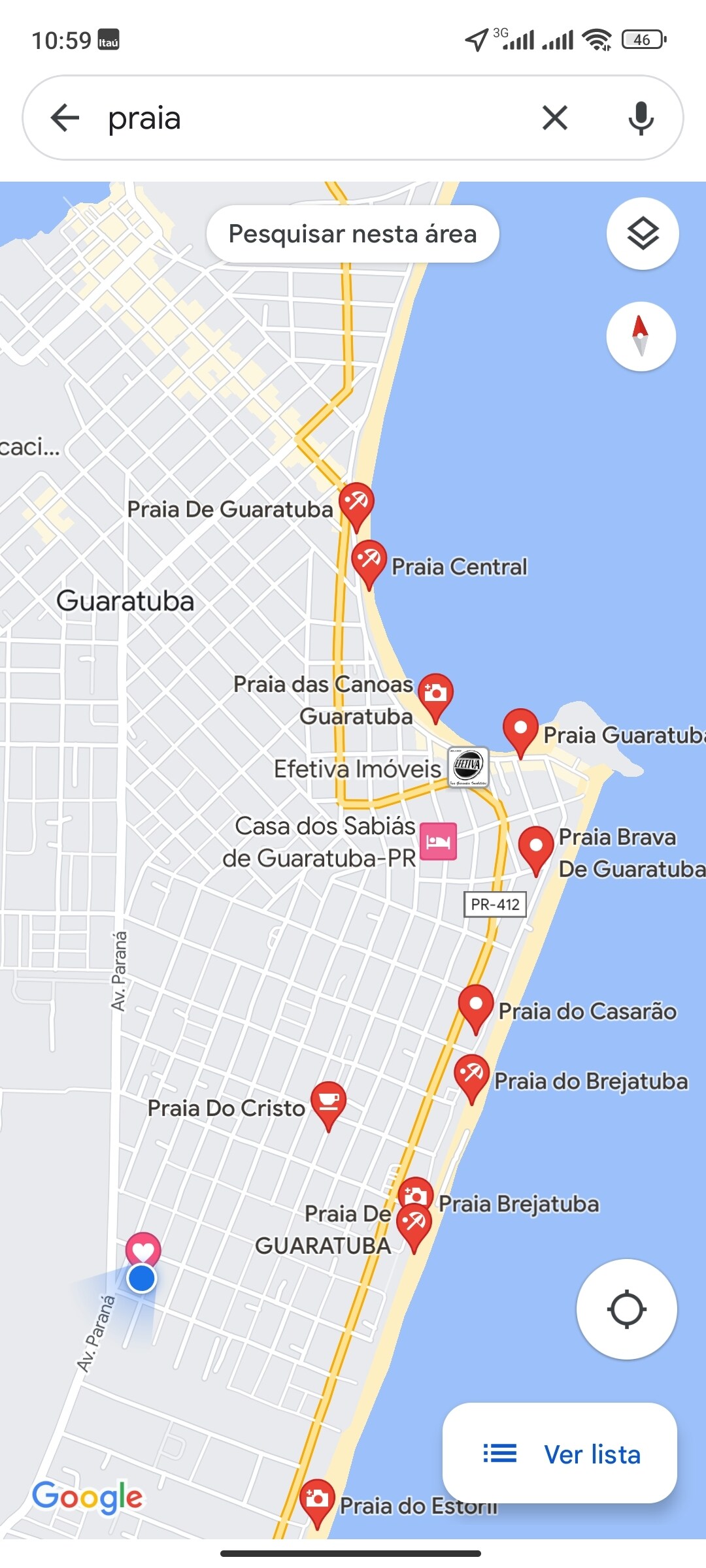Go back from the praia search
Viewport: 706px width, 1568px height.
coord(65,118)
